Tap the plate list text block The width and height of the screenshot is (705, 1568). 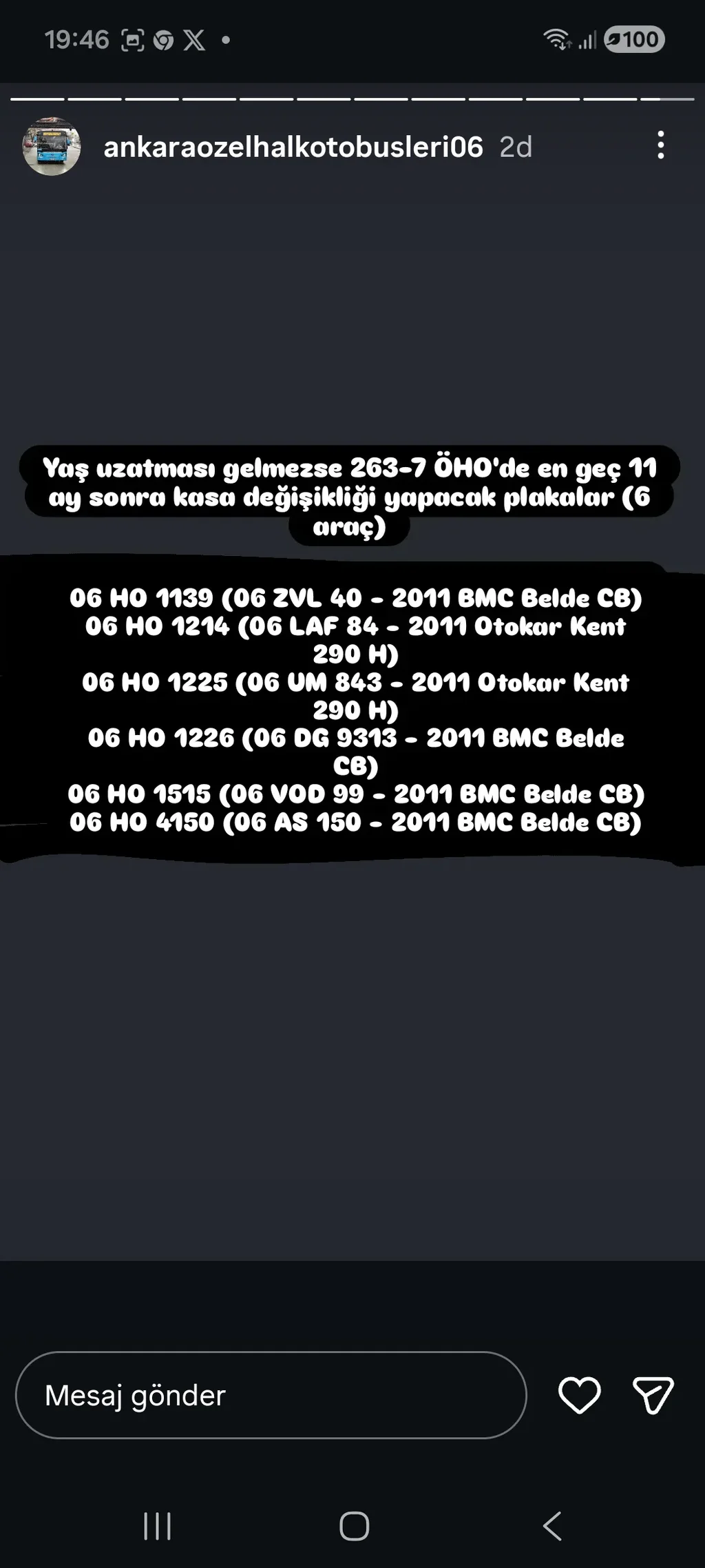352,710
